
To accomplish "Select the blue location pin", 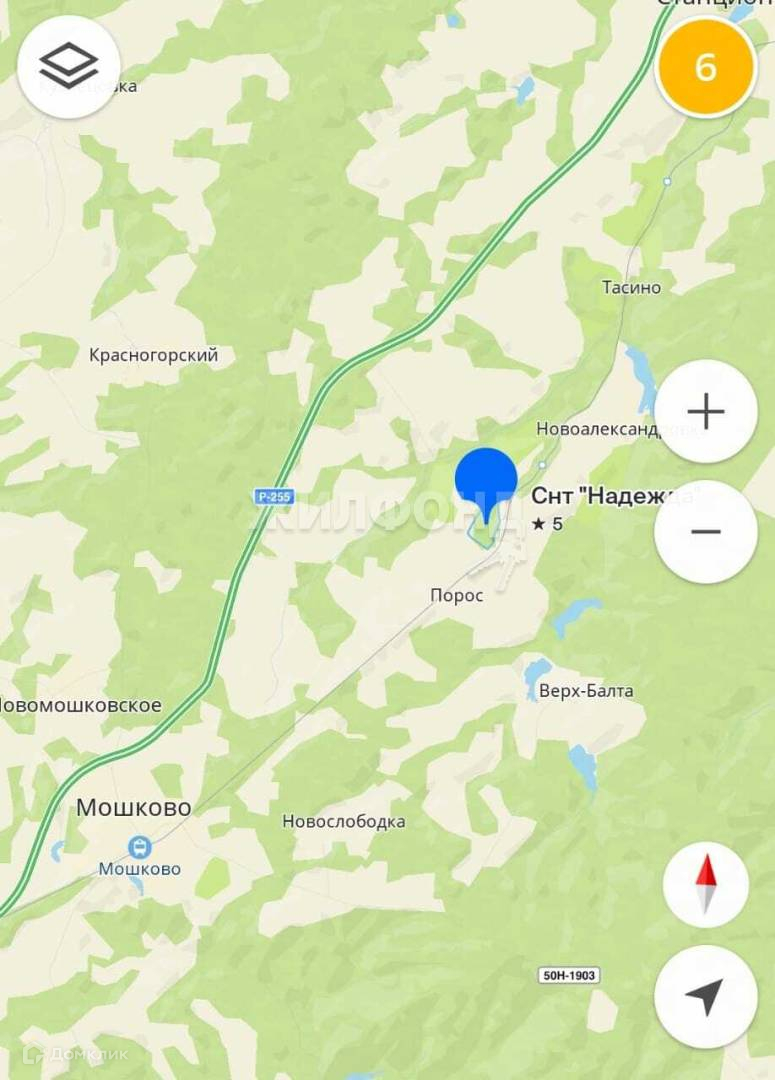I will pyautogui.click(x=486, y=481).
